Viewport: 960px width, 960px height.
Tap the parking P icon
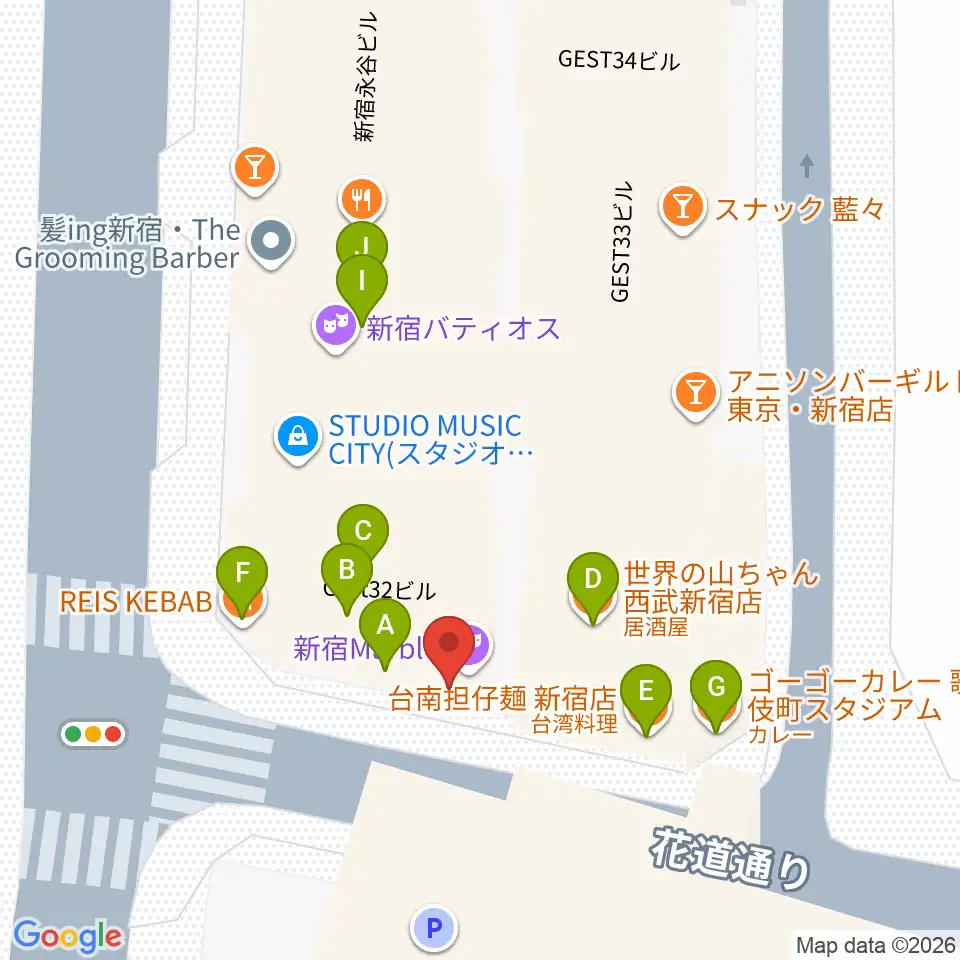433,928
